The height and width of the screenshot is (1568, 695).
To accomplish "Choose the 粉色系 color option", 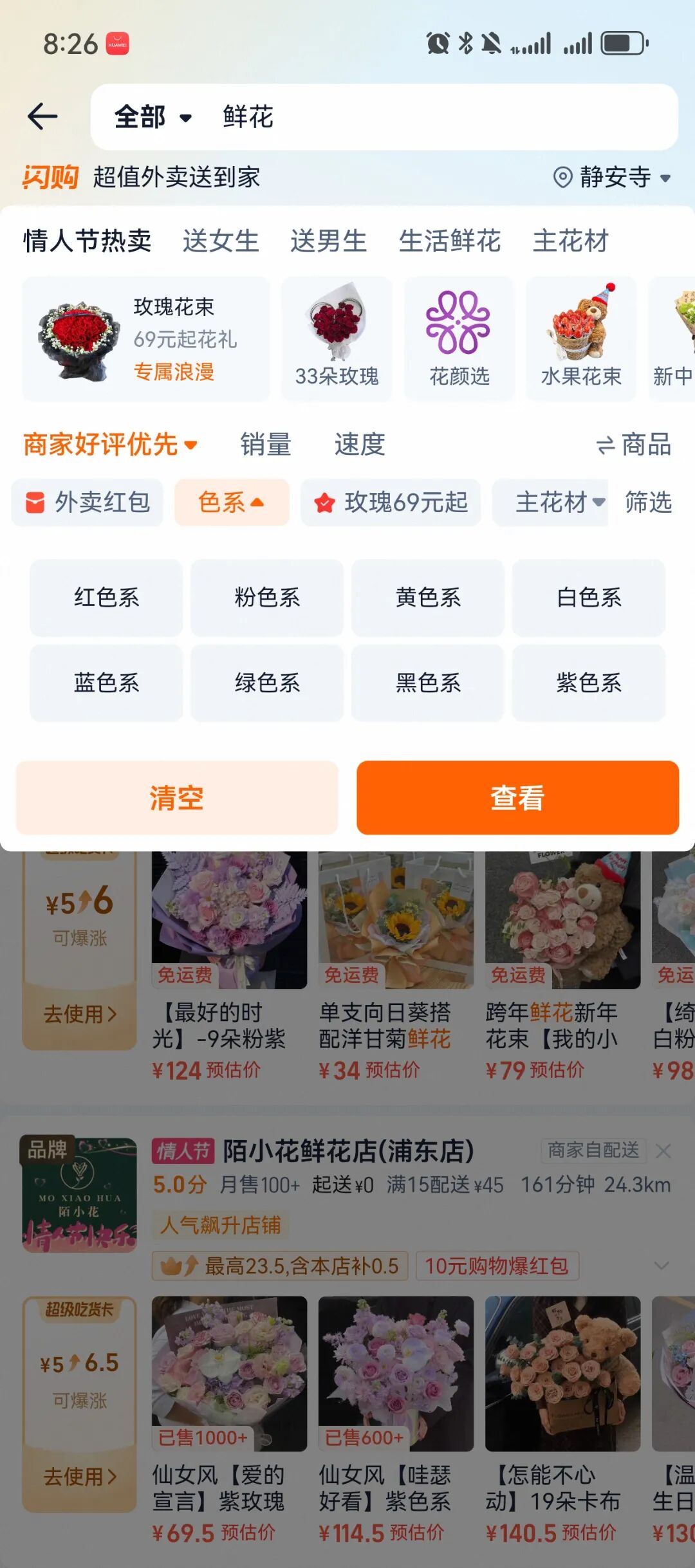I will 267,598.
